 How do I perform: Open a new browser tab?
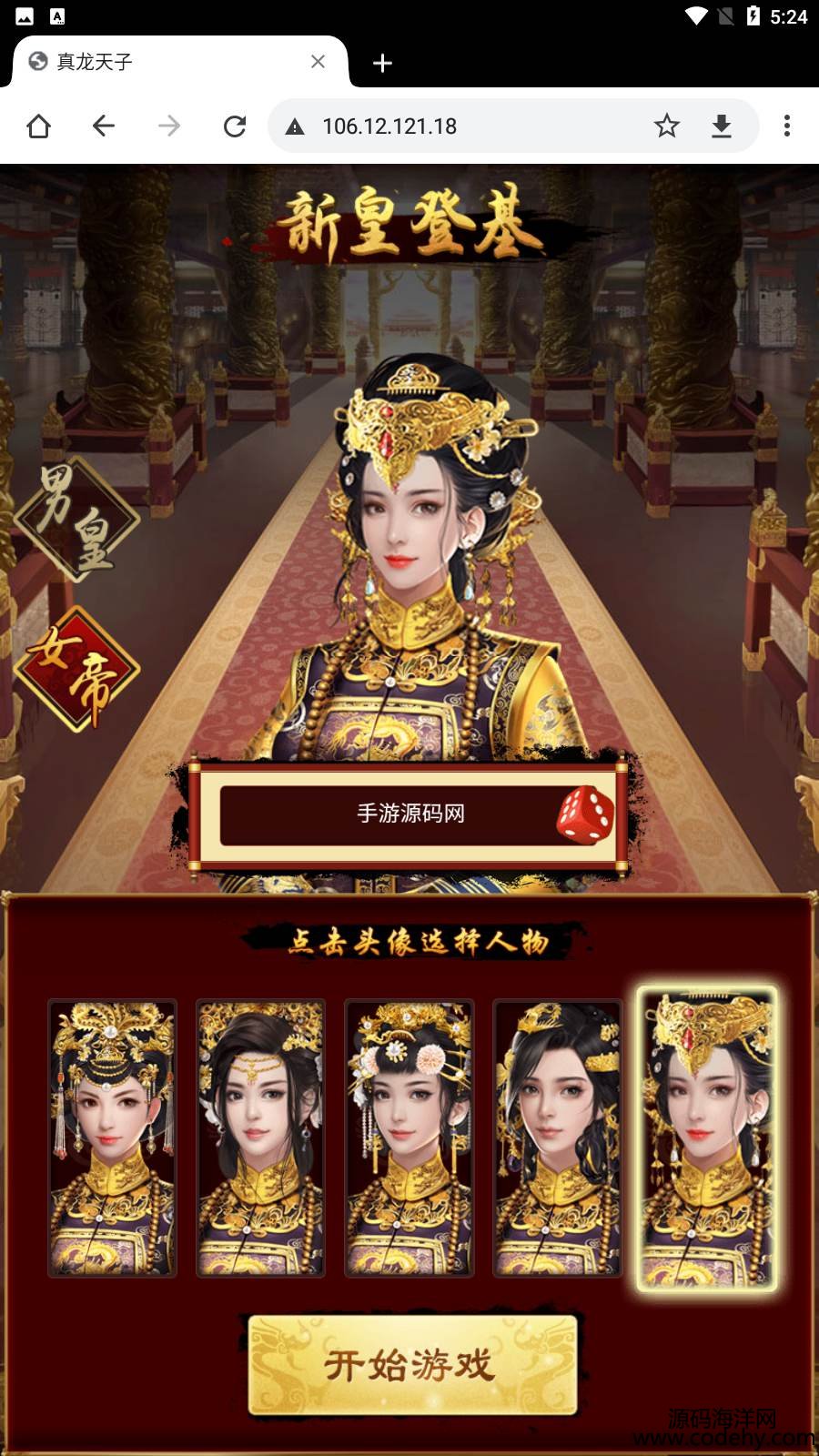click(382, 62)
